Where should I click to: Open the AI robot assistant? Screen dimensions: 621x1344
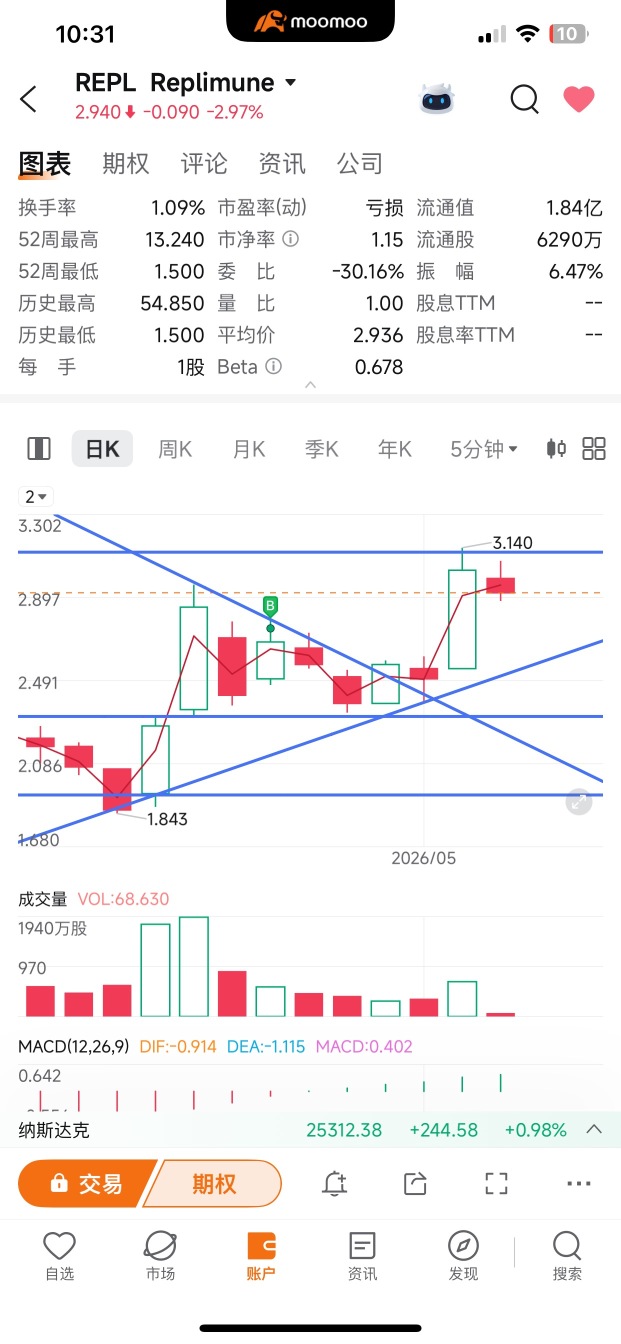(436, 99)
